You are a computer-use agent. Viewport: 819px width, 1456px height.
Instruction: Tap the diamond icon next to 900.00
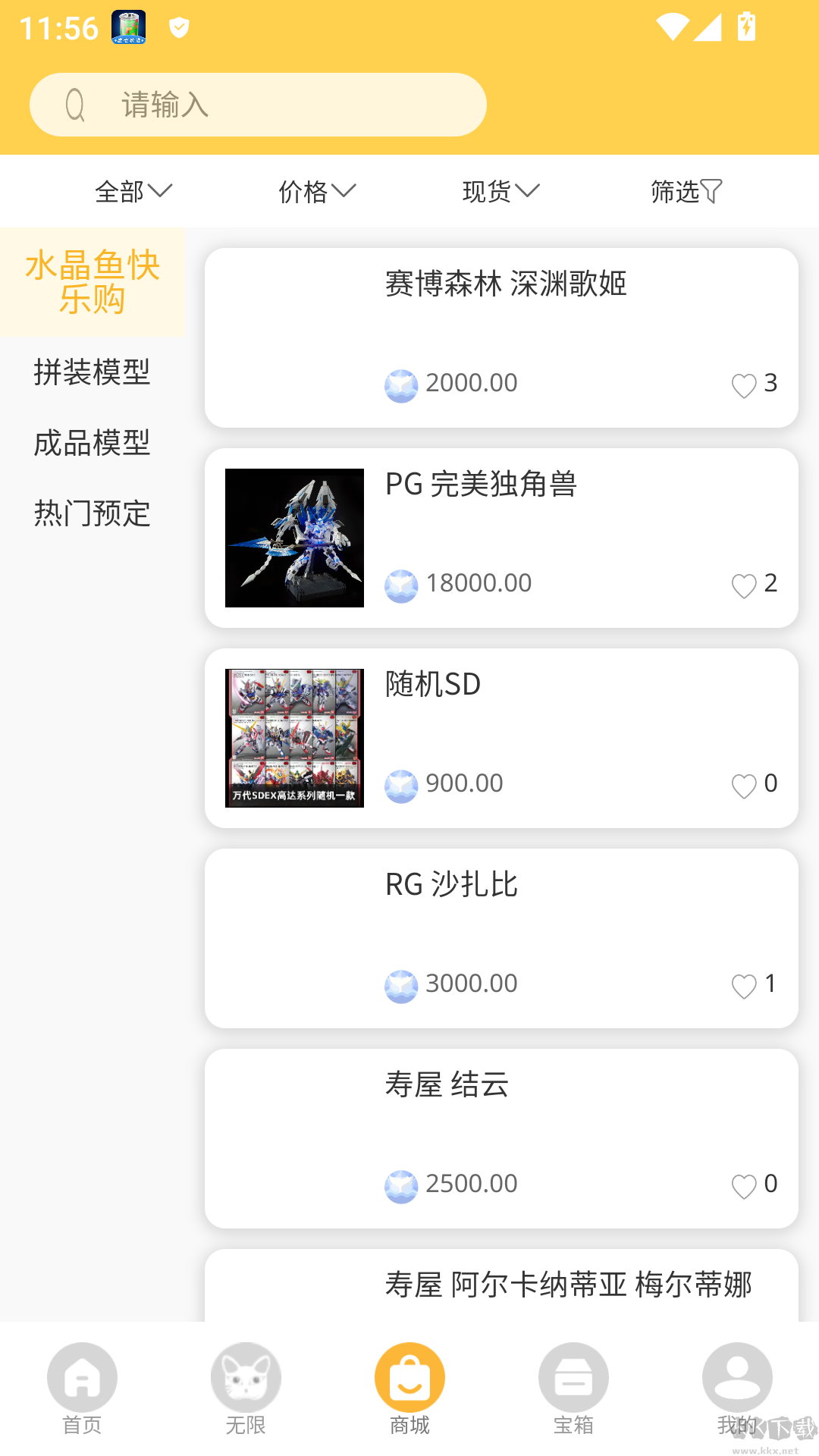[401, 786]
